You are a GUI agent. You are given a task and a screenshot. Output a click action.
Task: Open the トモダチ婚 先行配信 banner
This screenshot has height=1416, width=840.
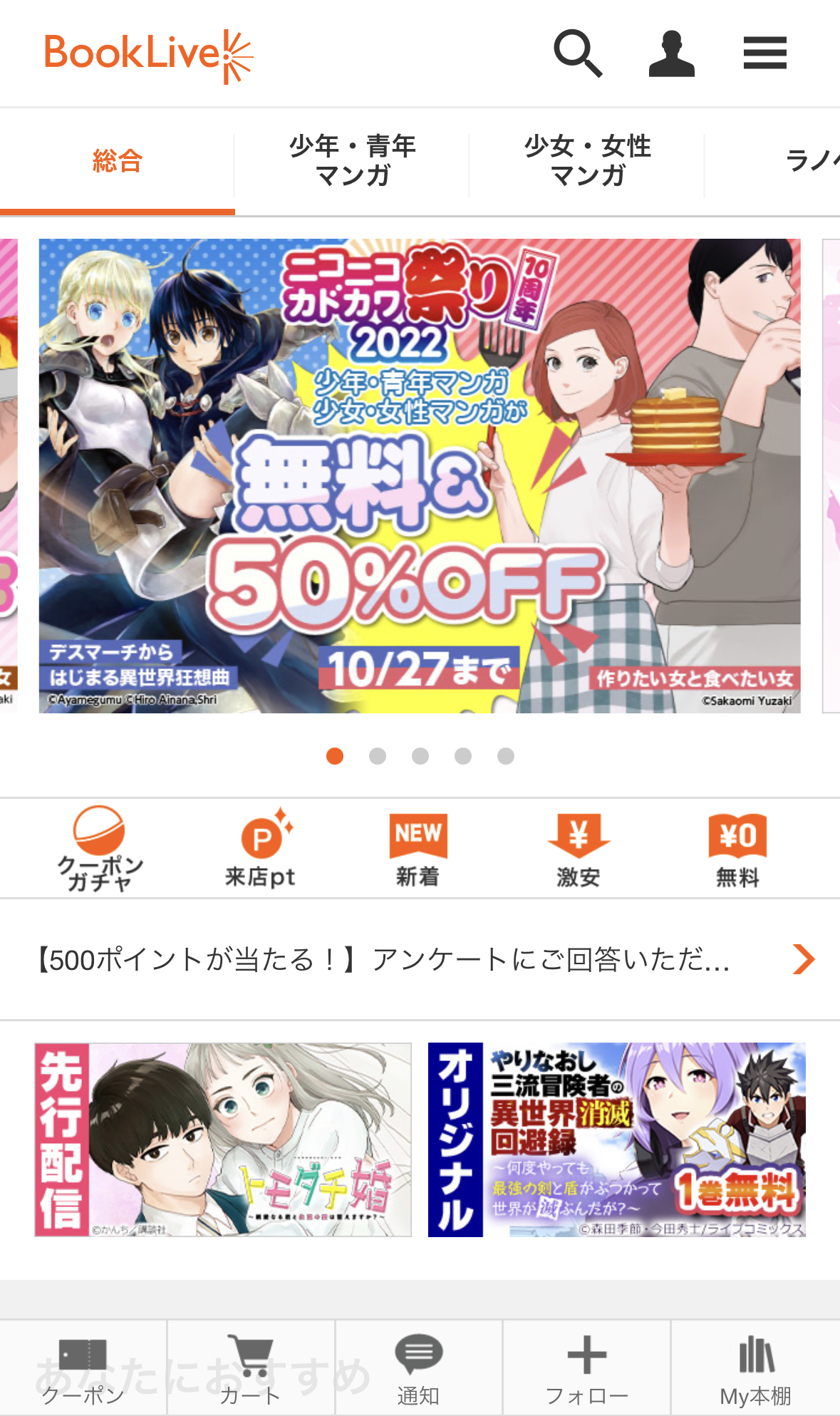pyautogui.click(x=223, y=1139)
